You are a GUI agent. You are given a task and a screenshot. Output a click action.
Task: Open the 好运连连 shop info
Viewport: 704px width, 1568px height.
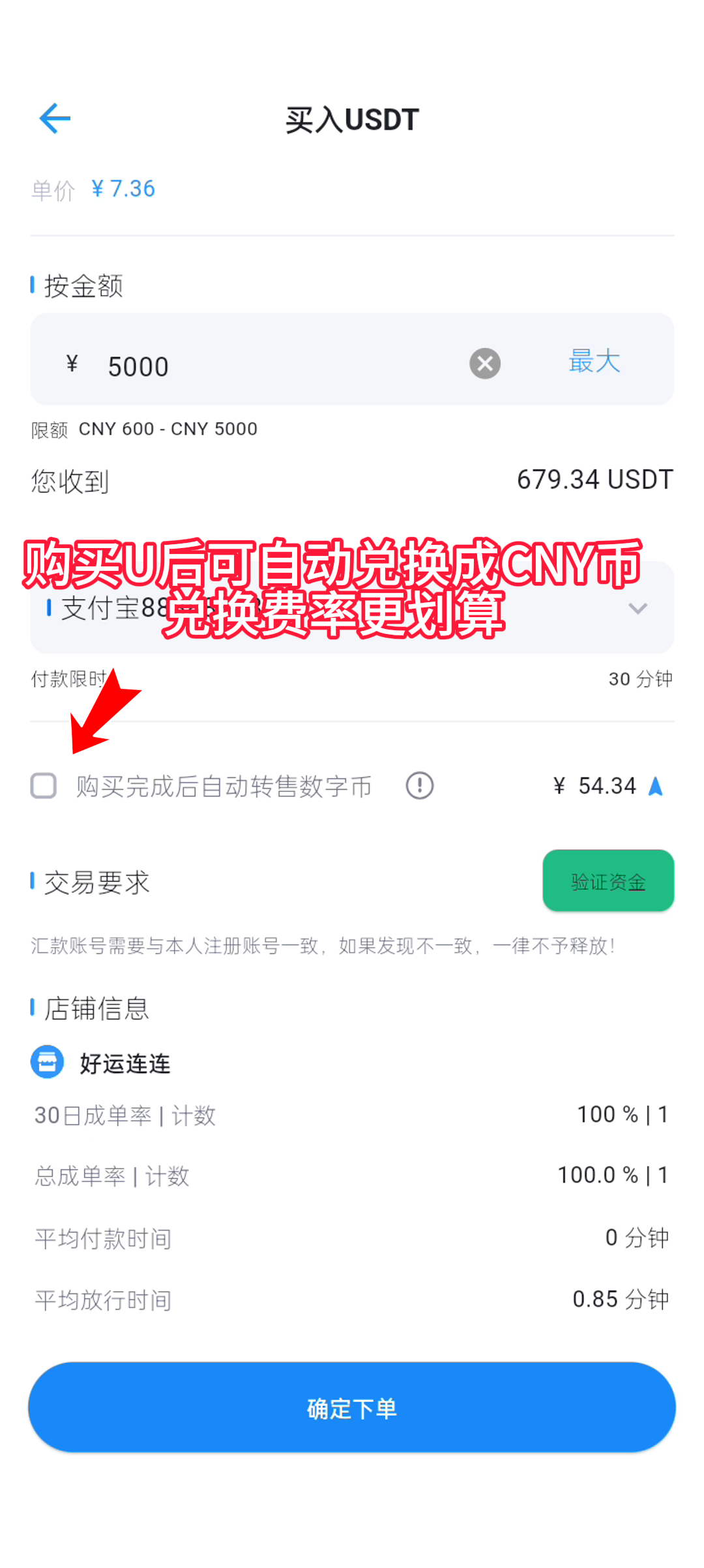click(x=124, y=1064)
